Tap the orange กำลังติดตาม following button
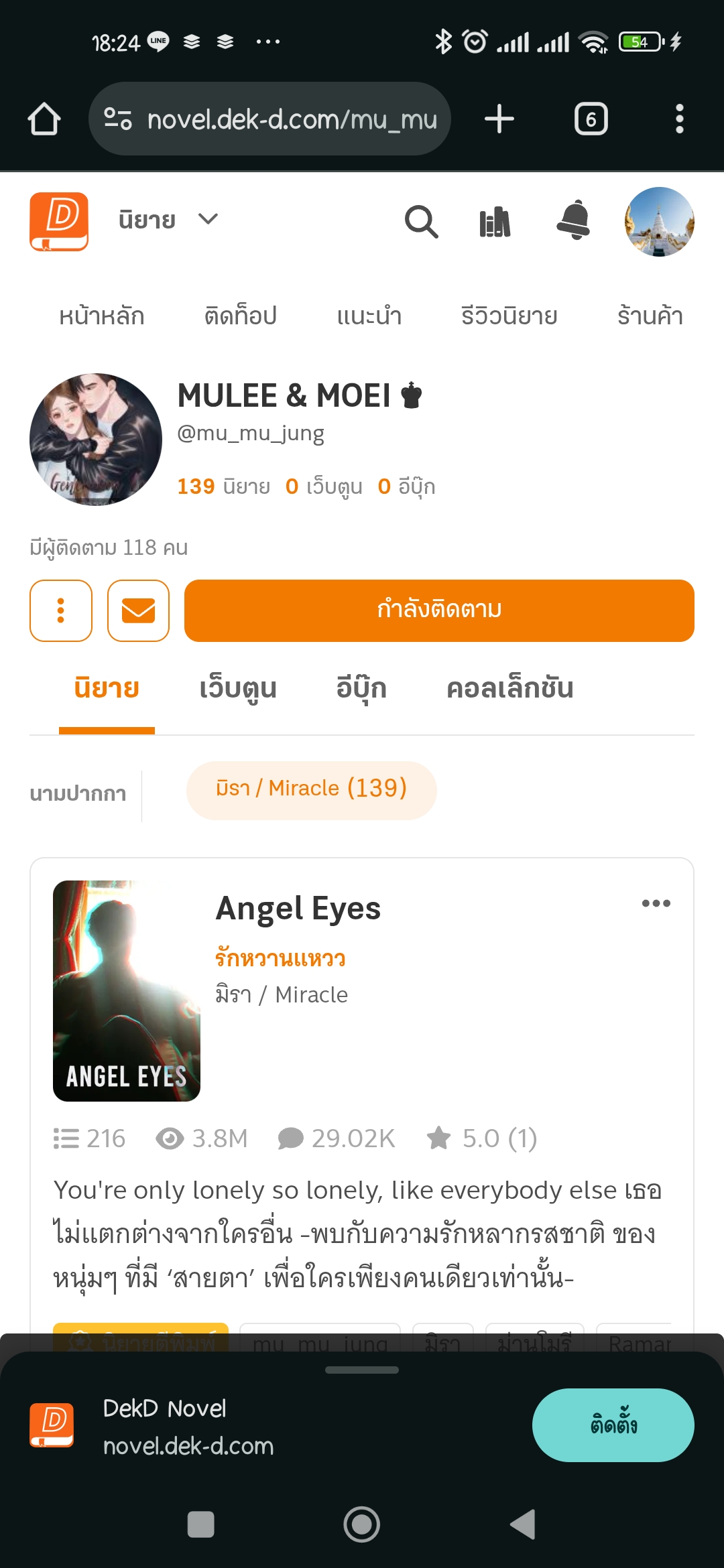The height and width of the screenshot is (1568, 724). click(439, 610)
